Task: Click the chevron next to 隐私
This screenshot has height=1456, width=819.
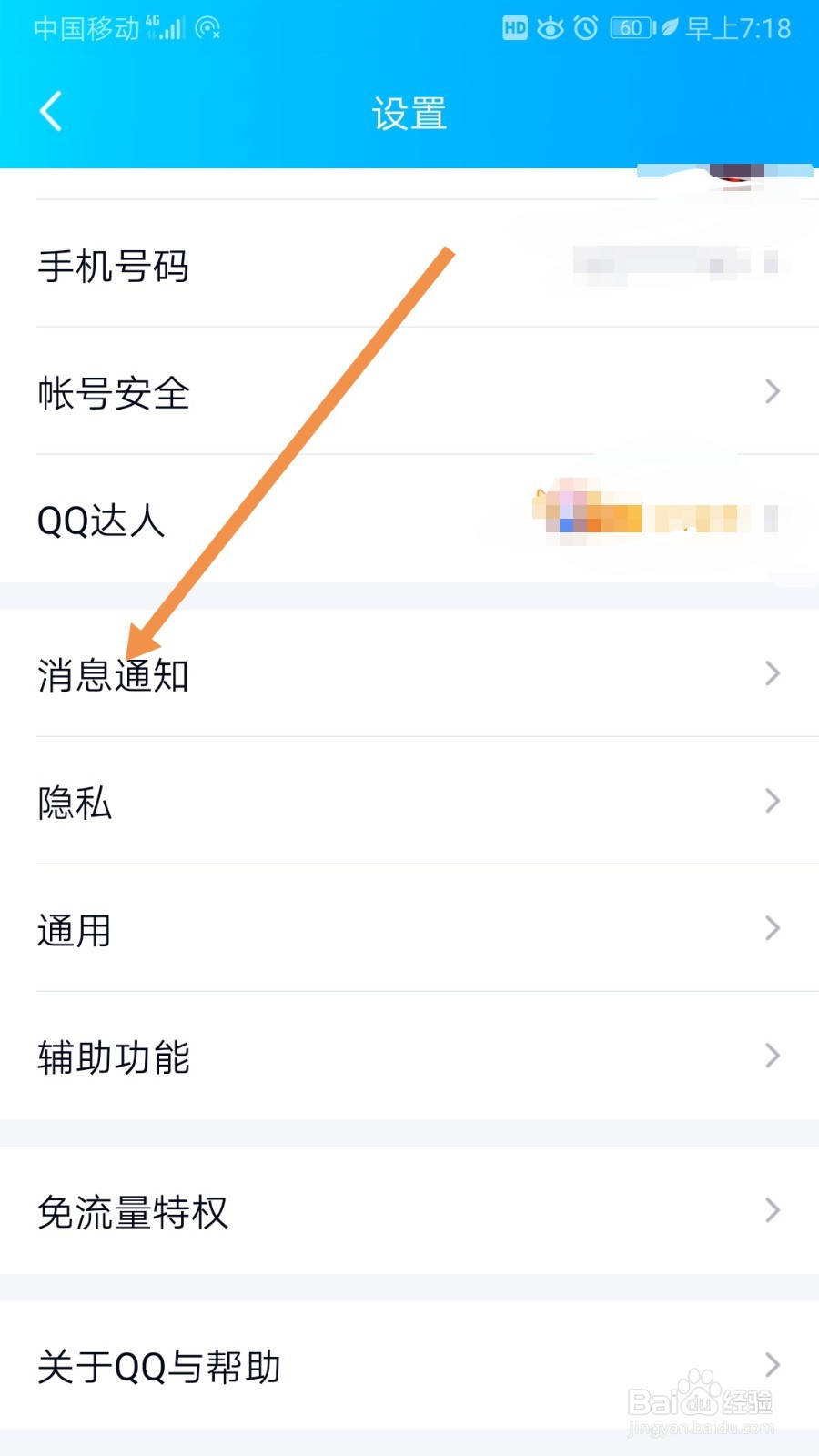Action: [772, 802]
